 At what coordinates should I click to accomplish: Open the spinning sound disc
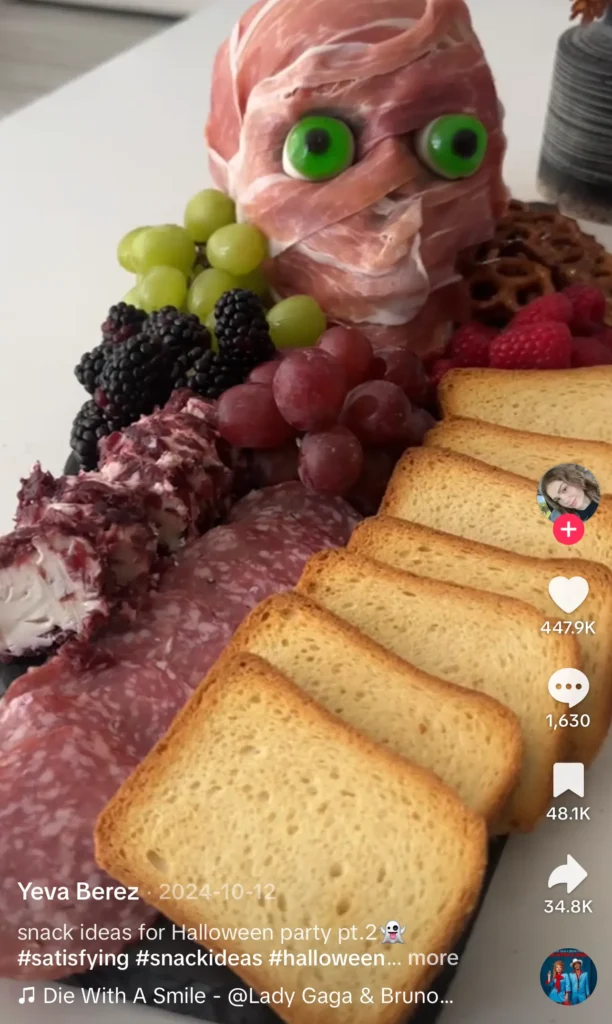coord(568,977)
